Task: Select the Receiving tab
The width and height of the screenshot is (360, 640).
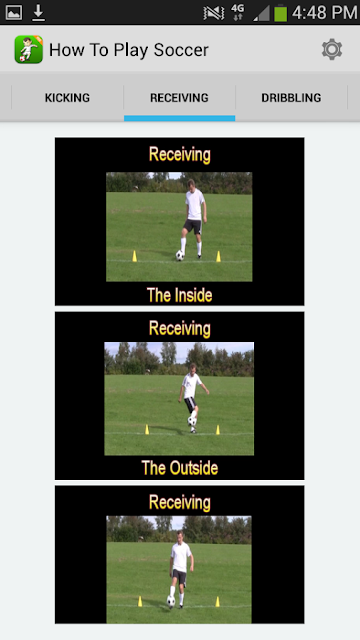Action: pyautogui.click(x=179, y=98)
